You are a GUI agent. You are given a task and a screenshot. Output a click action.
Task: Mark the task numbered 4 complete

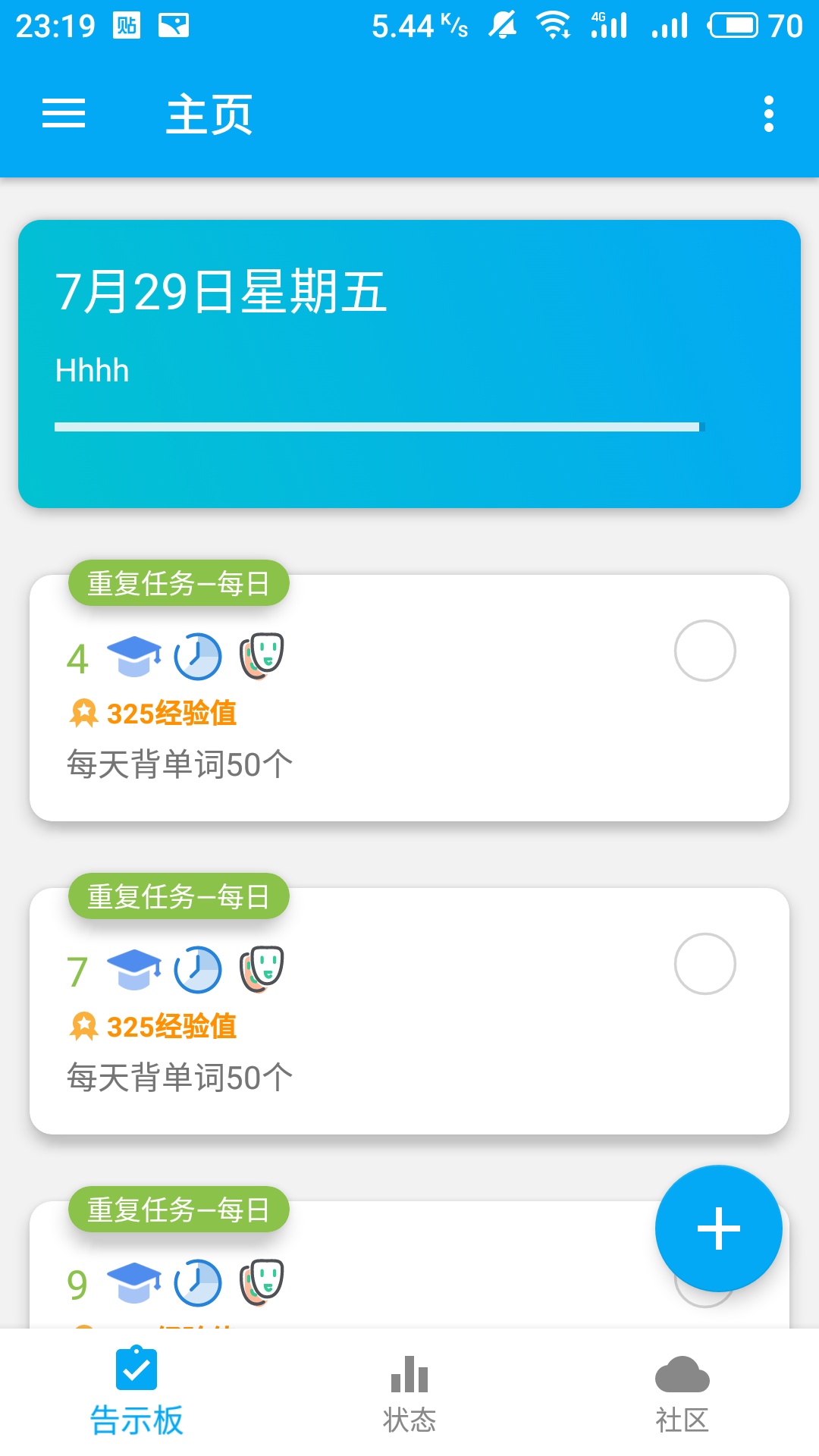pos(704,651)
